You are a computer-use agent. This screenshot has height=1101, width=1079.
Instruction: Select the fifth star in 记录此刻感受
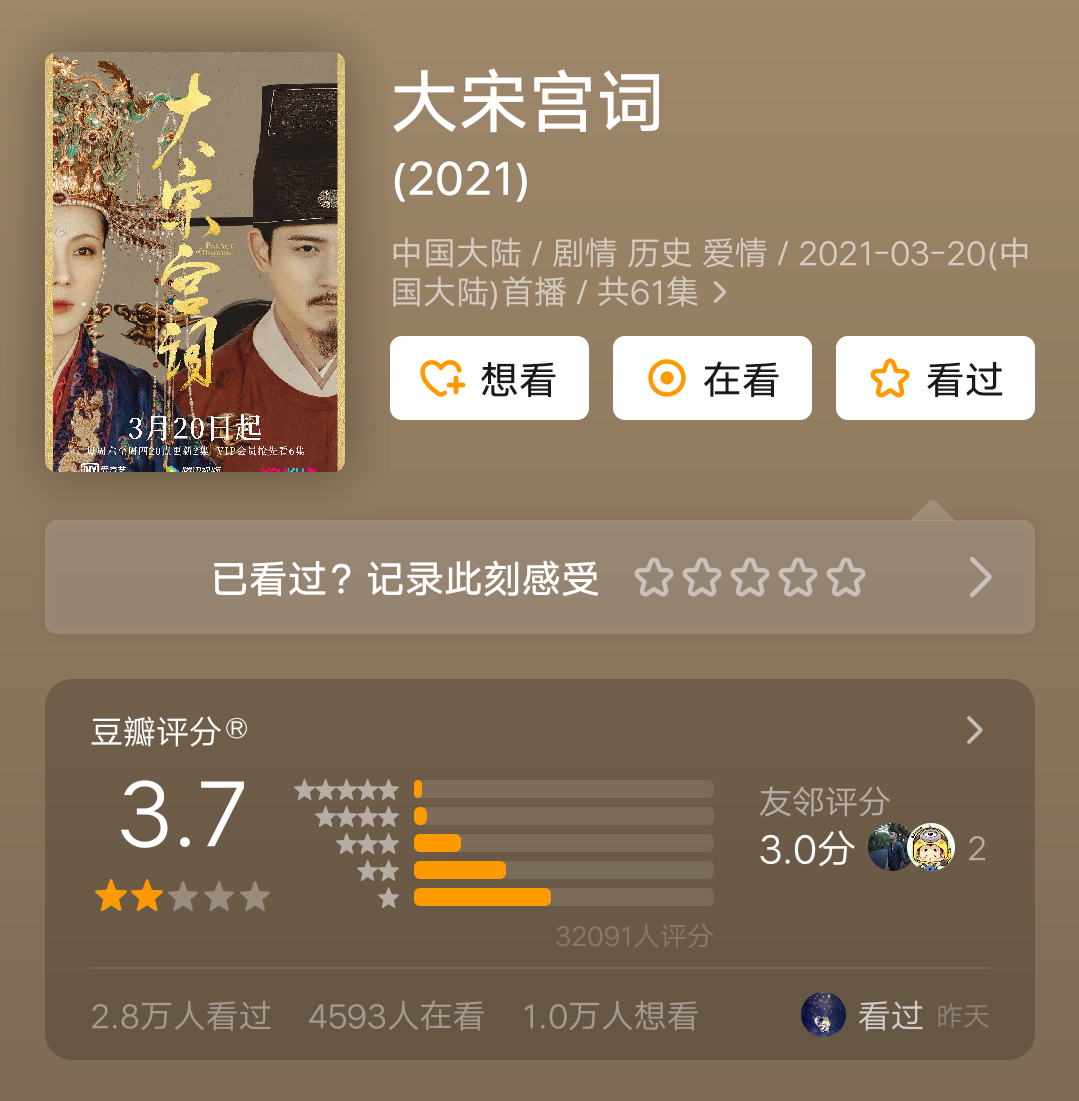pos(847,577)
